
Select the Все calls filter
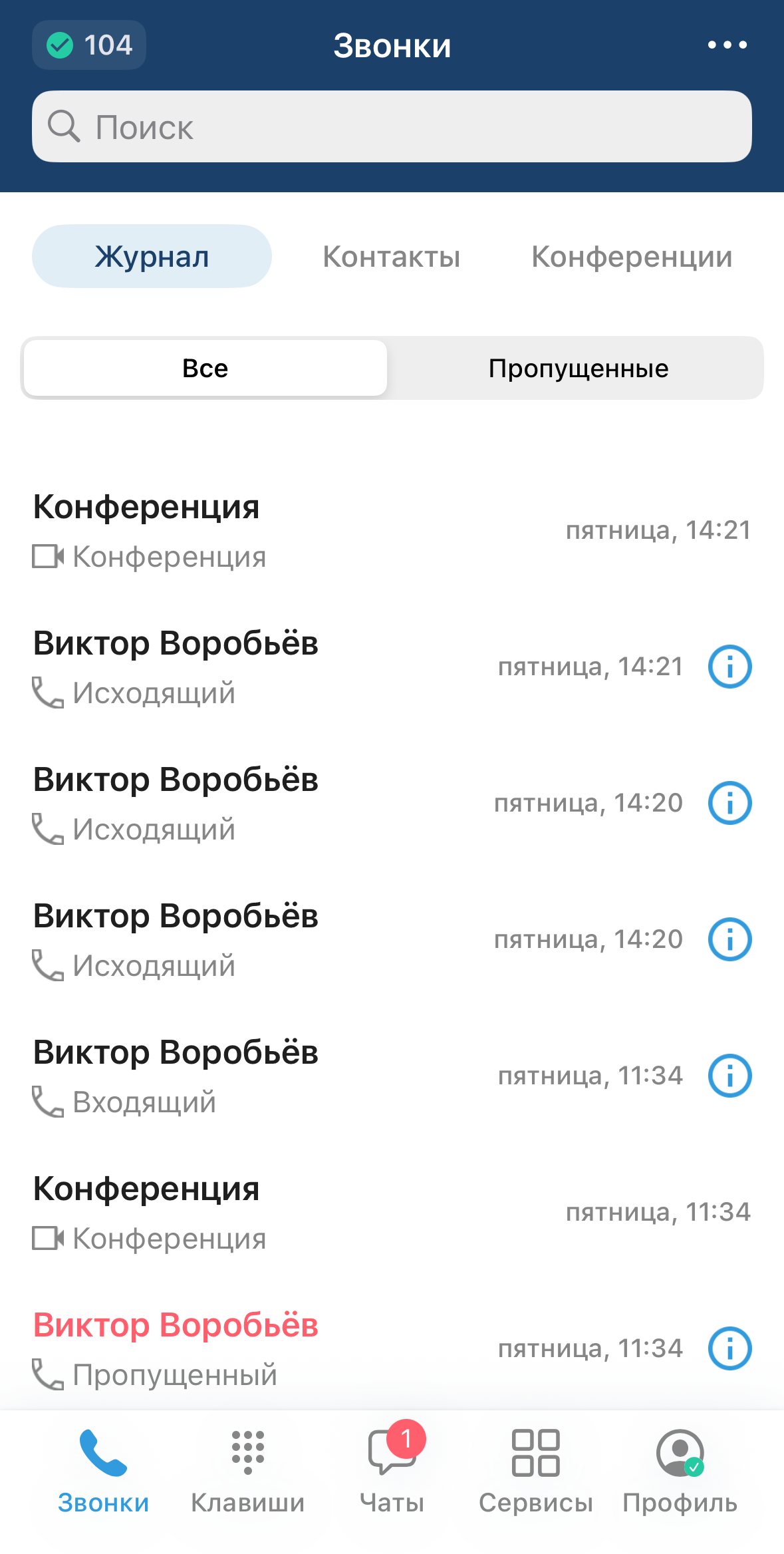click(205, 369)
